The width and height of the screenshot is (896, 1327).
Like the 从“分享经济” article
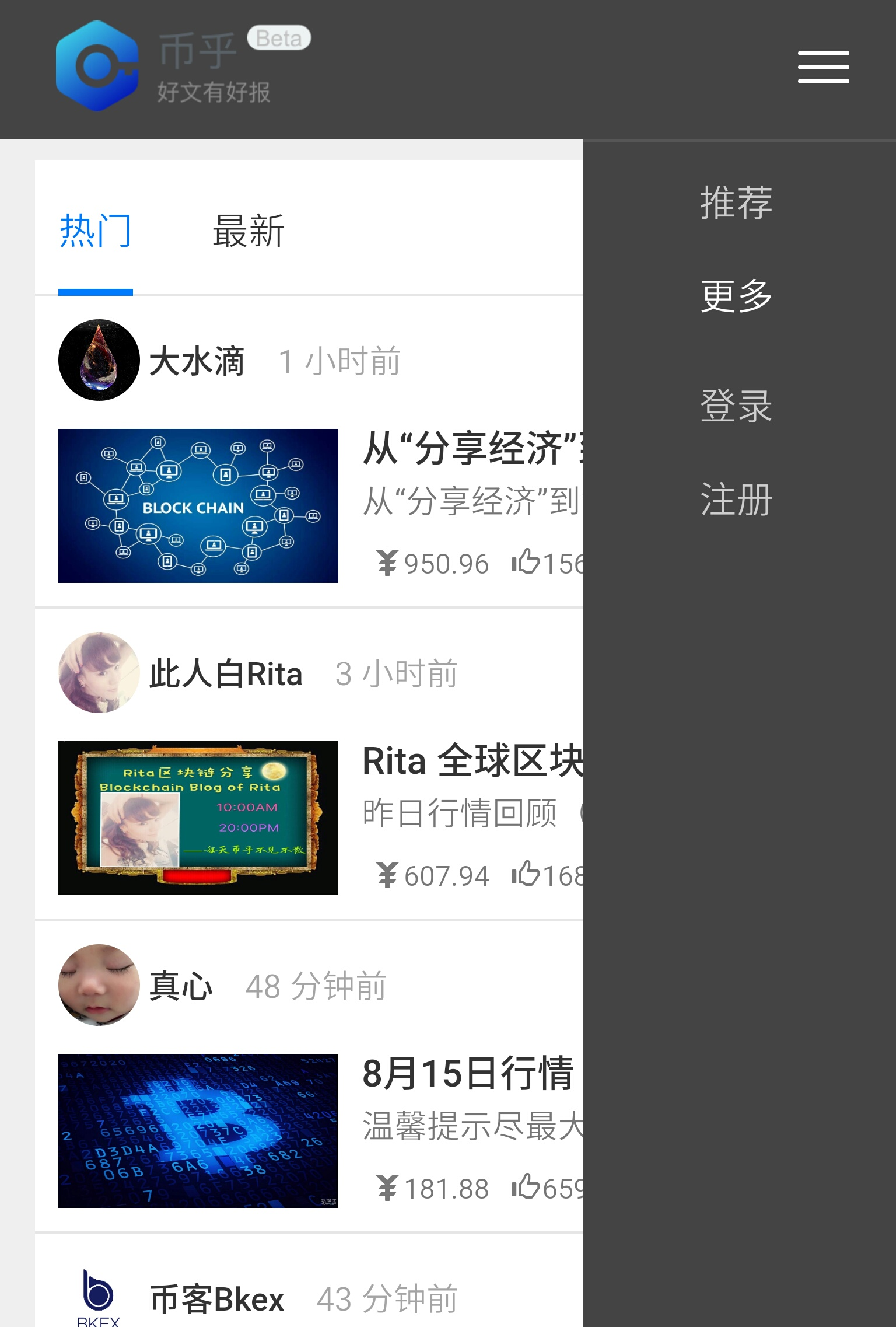527,562
